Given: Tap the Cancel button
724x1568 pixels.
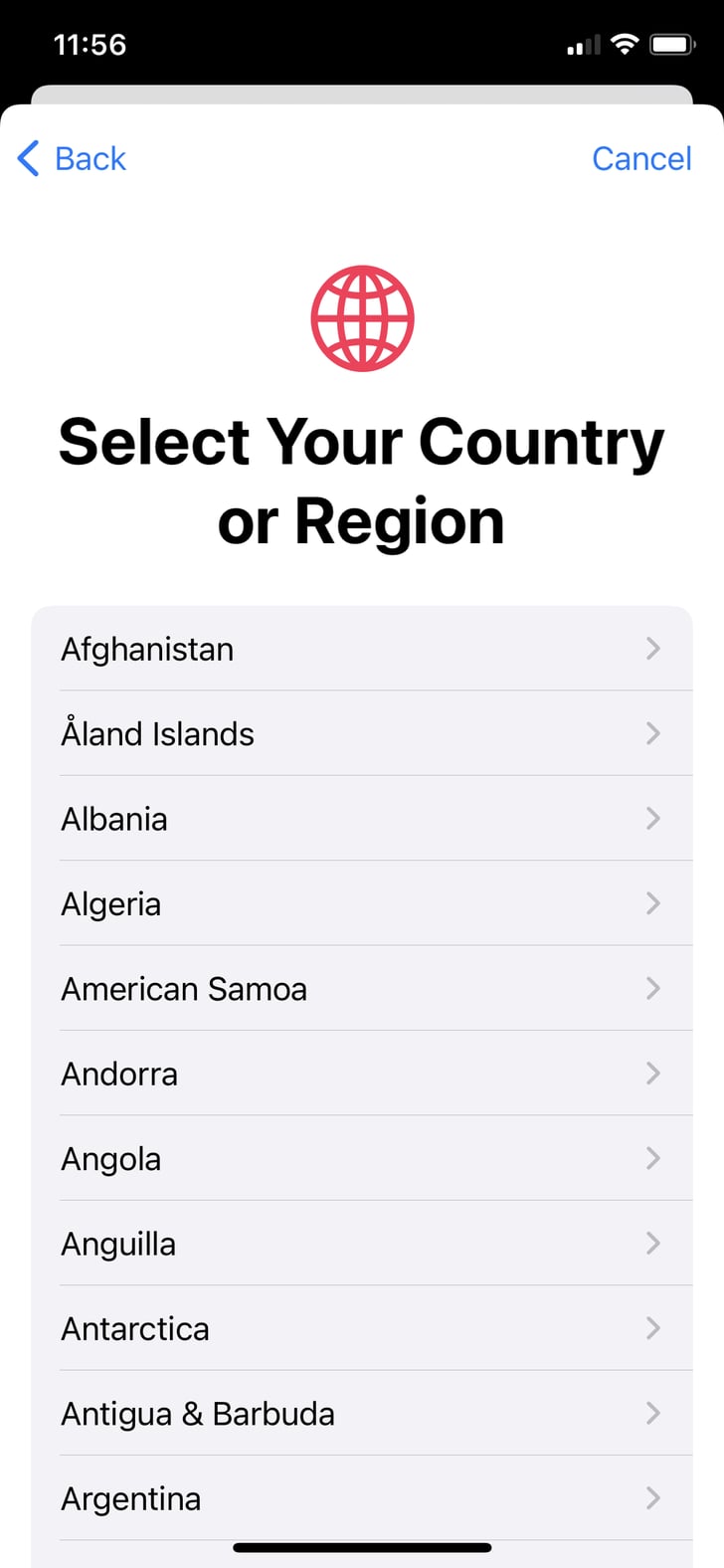Looking at the screenshot, I should [641, 158].
